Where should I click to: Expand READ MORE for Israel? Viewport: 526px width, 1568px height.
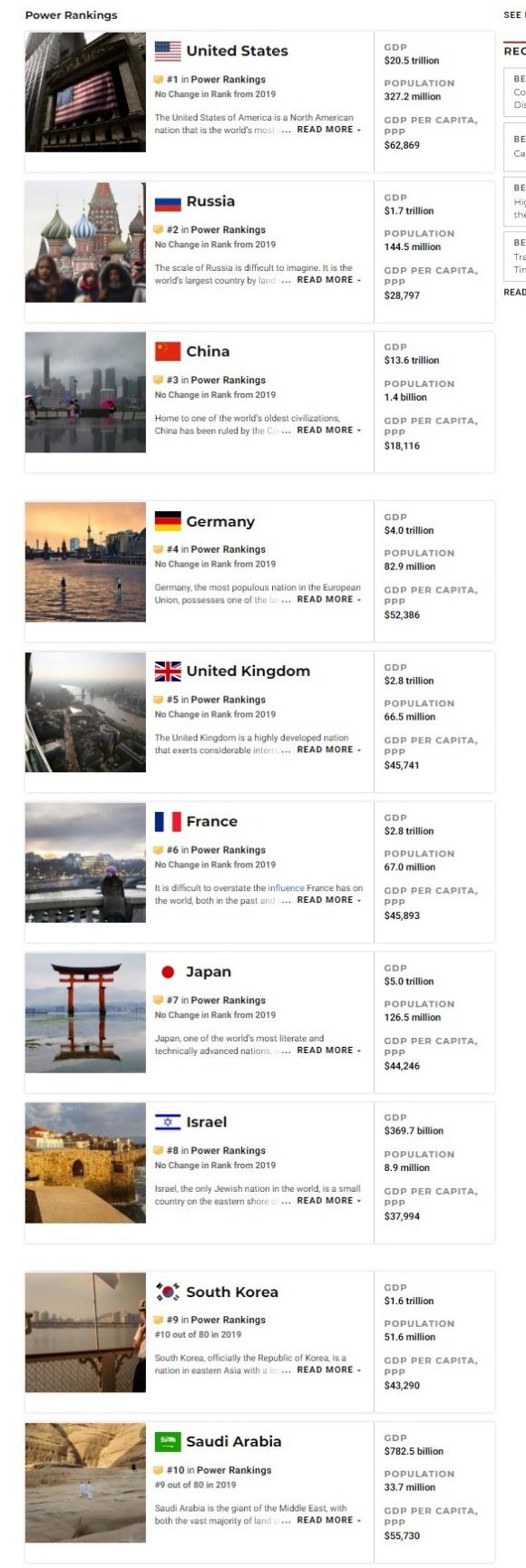click(x=328, y=1201)
